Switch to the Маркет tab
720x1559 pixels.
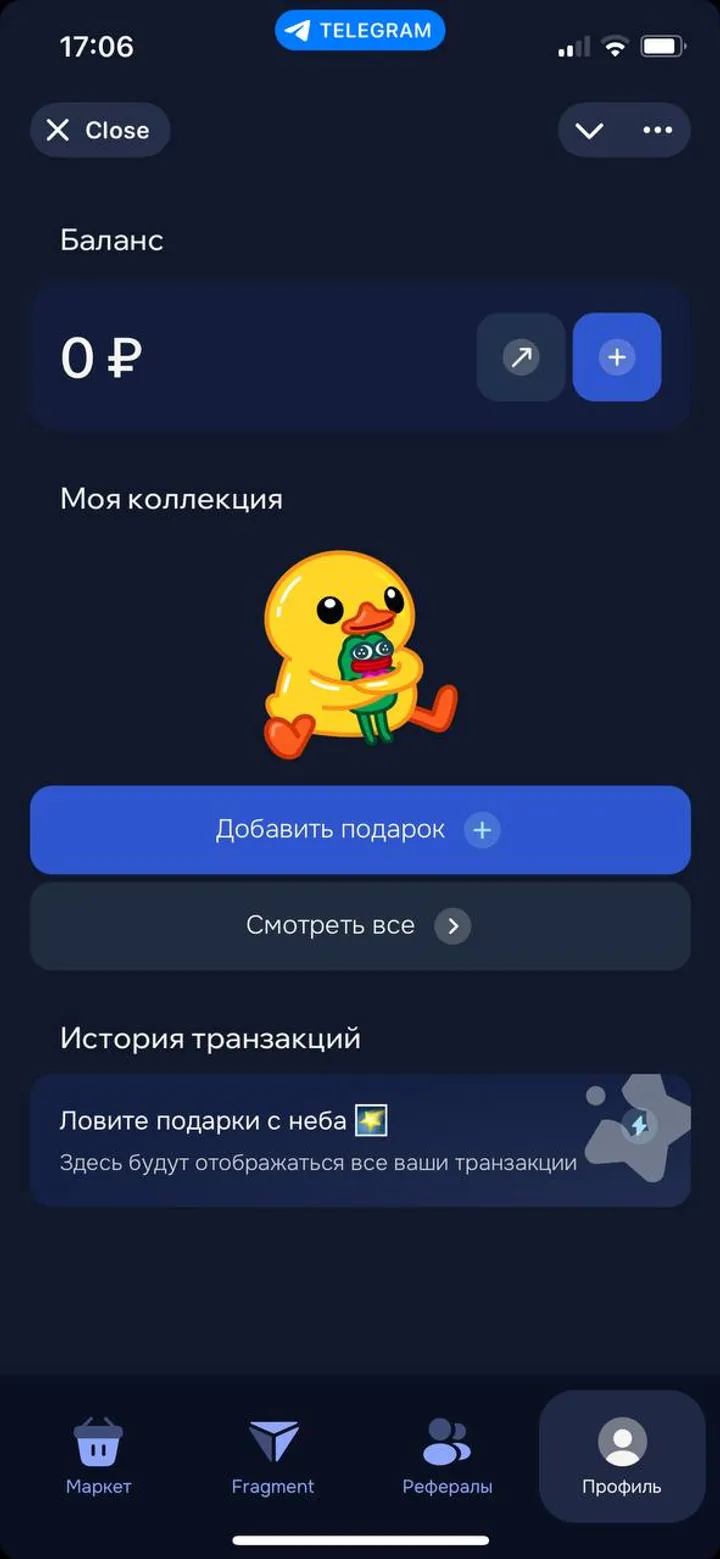pos(97,1455)
